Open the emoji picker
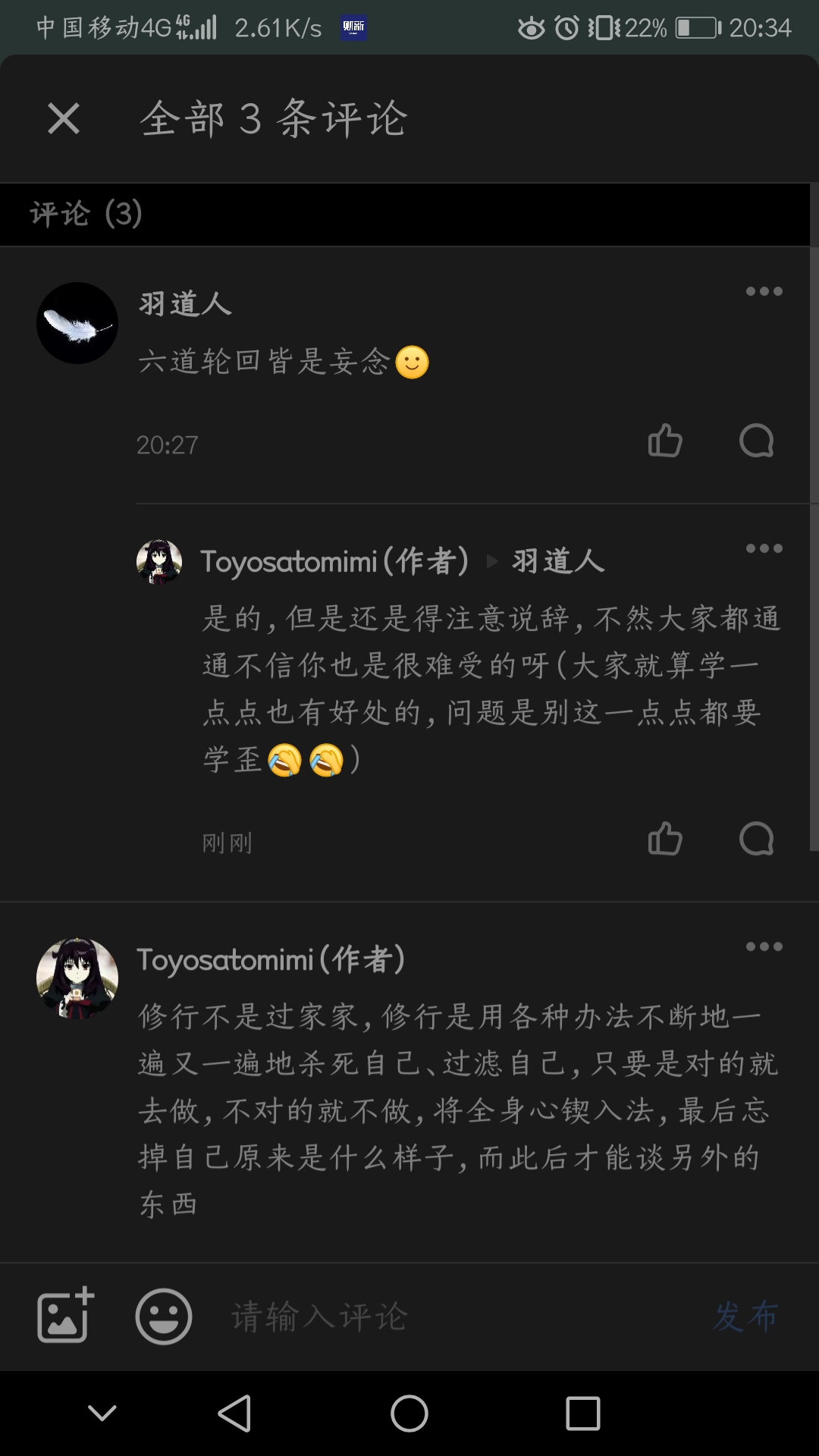The width and height of the screenshot is (819, 1456). pos(164,1316)
